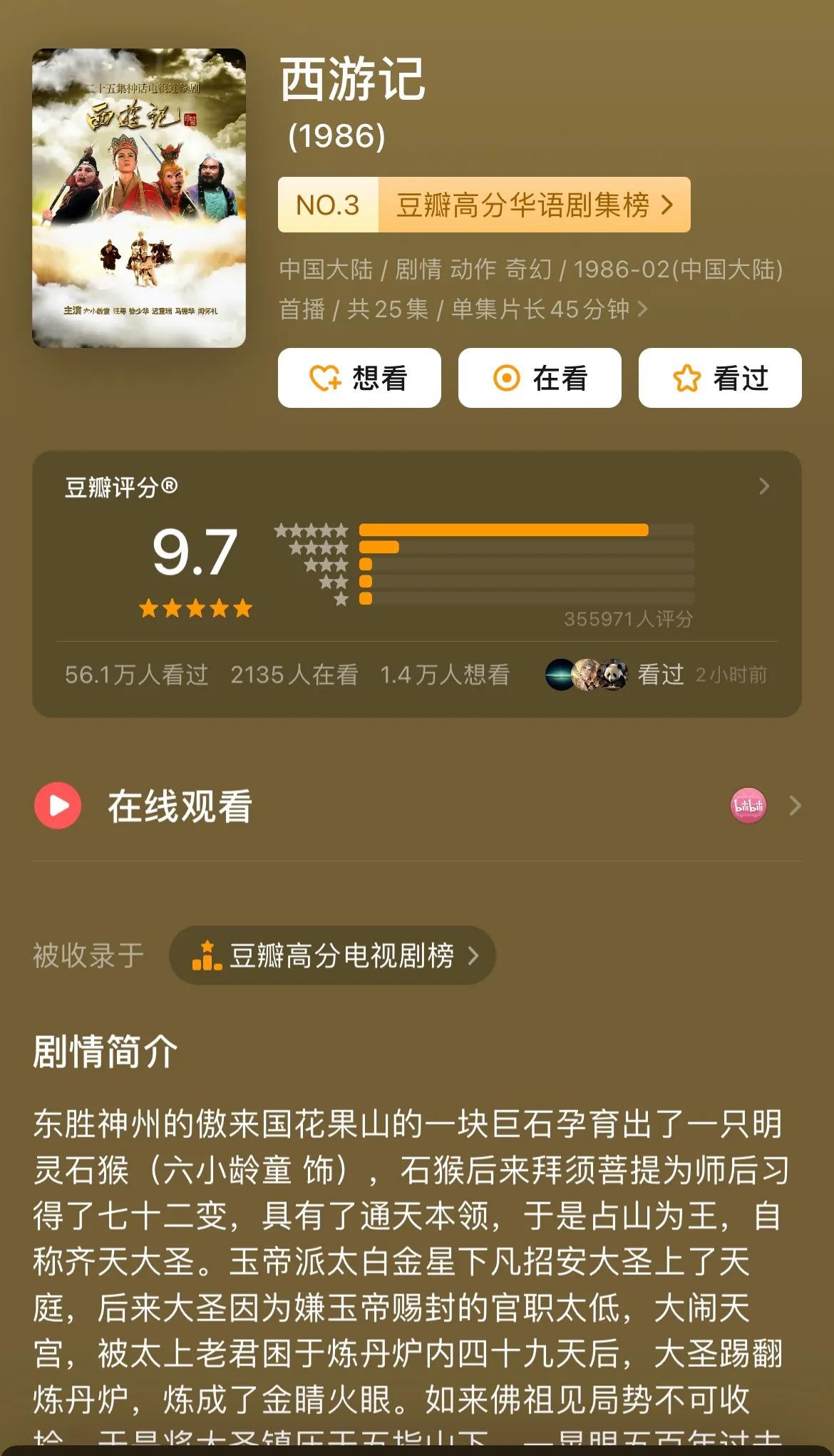Open the 豆瓣评分 rating details
The height and width of the screenshot is (1456, 834).
(x=763, y=486)
